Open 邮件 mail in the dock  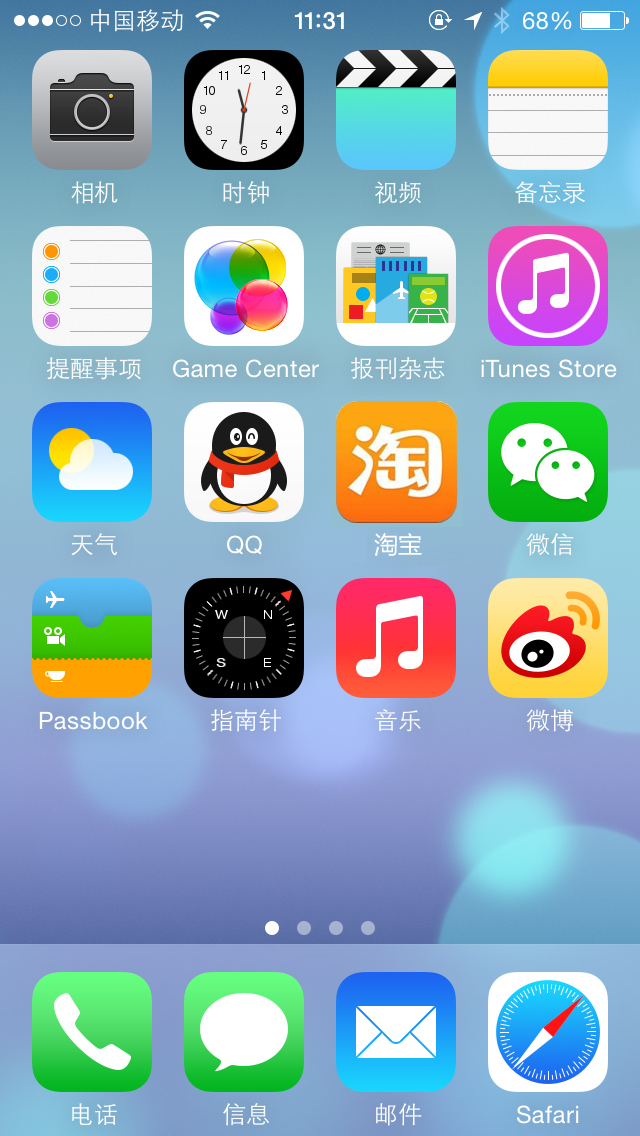[396, 1032]
